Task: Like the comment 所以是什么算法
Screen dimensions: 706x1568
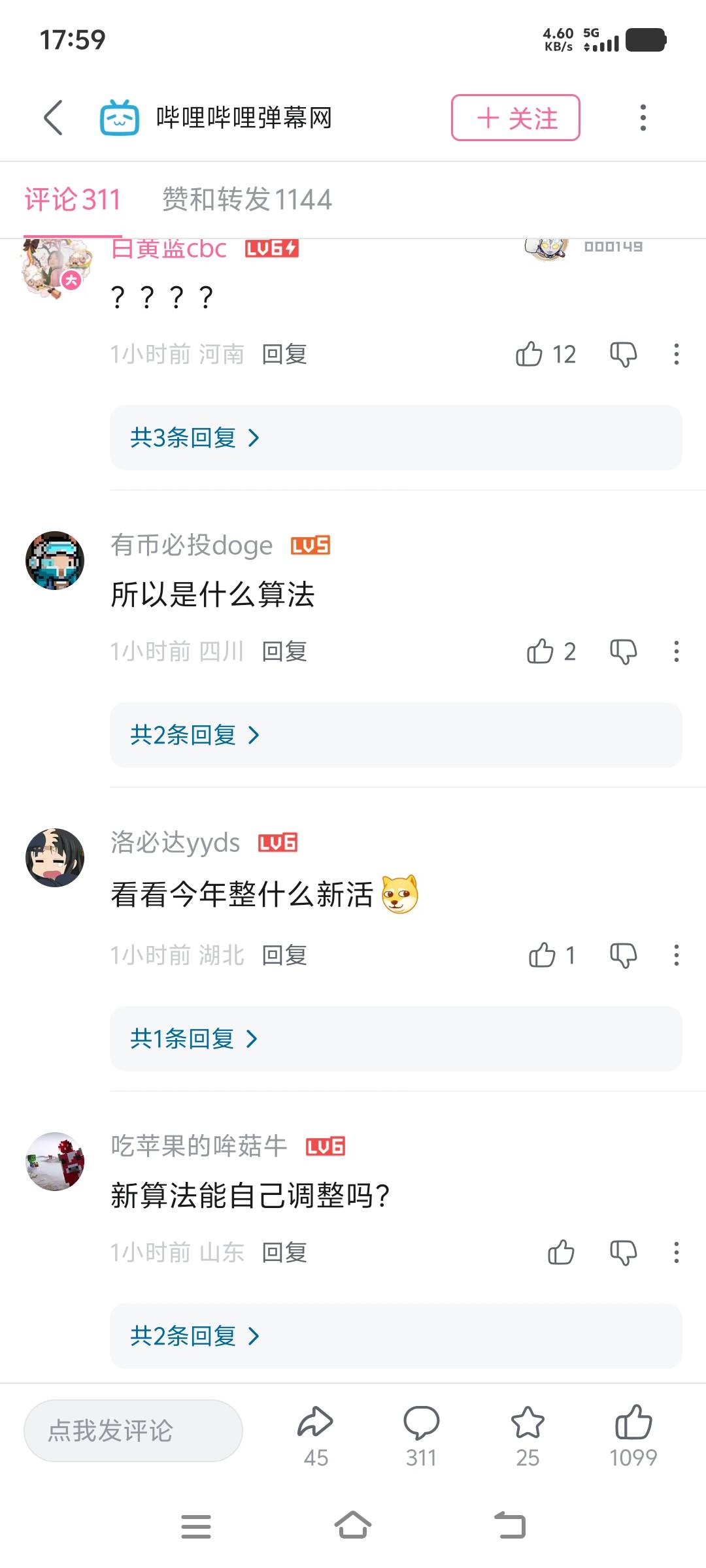Action: (x=541, y=651)
